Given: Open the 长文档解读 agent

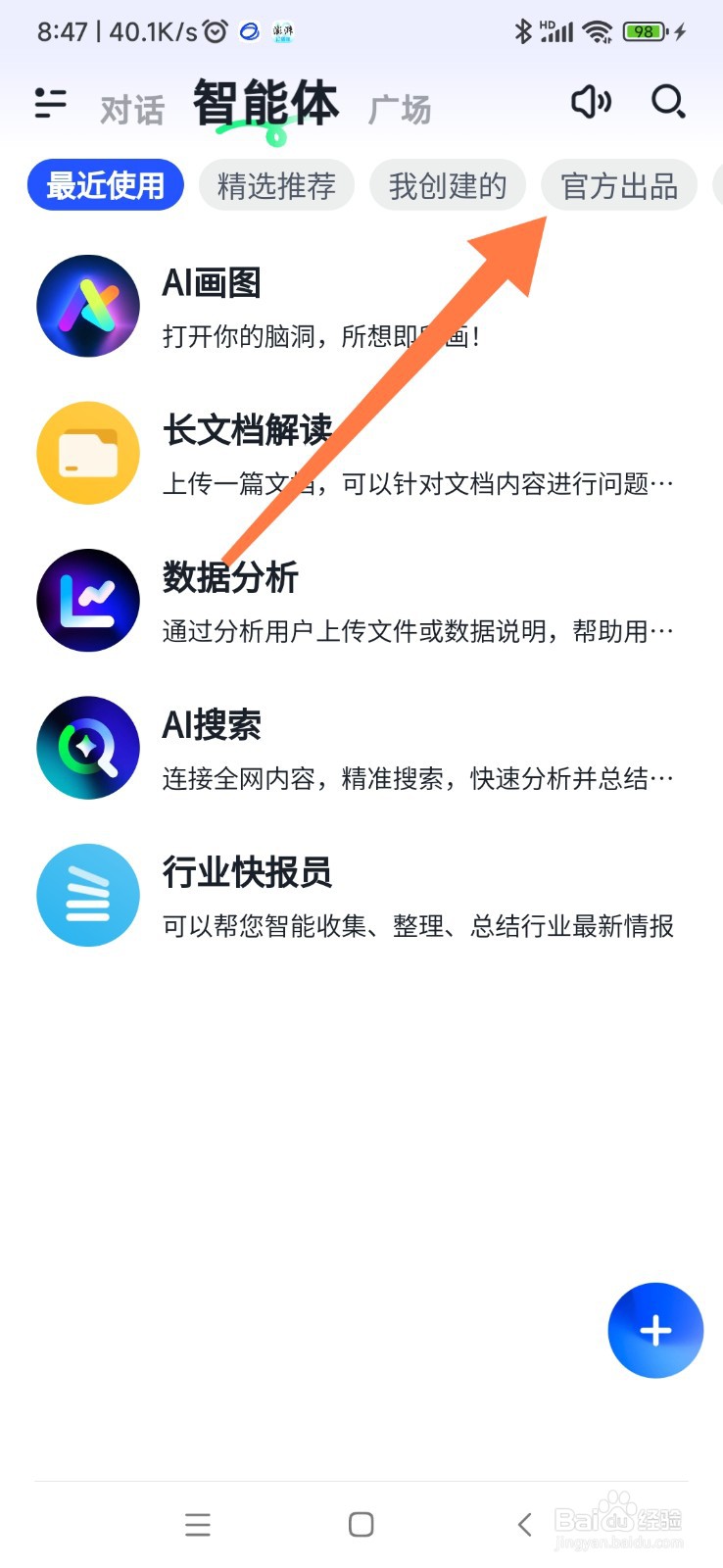Looking at the screenshot, I should pyautogui.click(x=361, y=454).
